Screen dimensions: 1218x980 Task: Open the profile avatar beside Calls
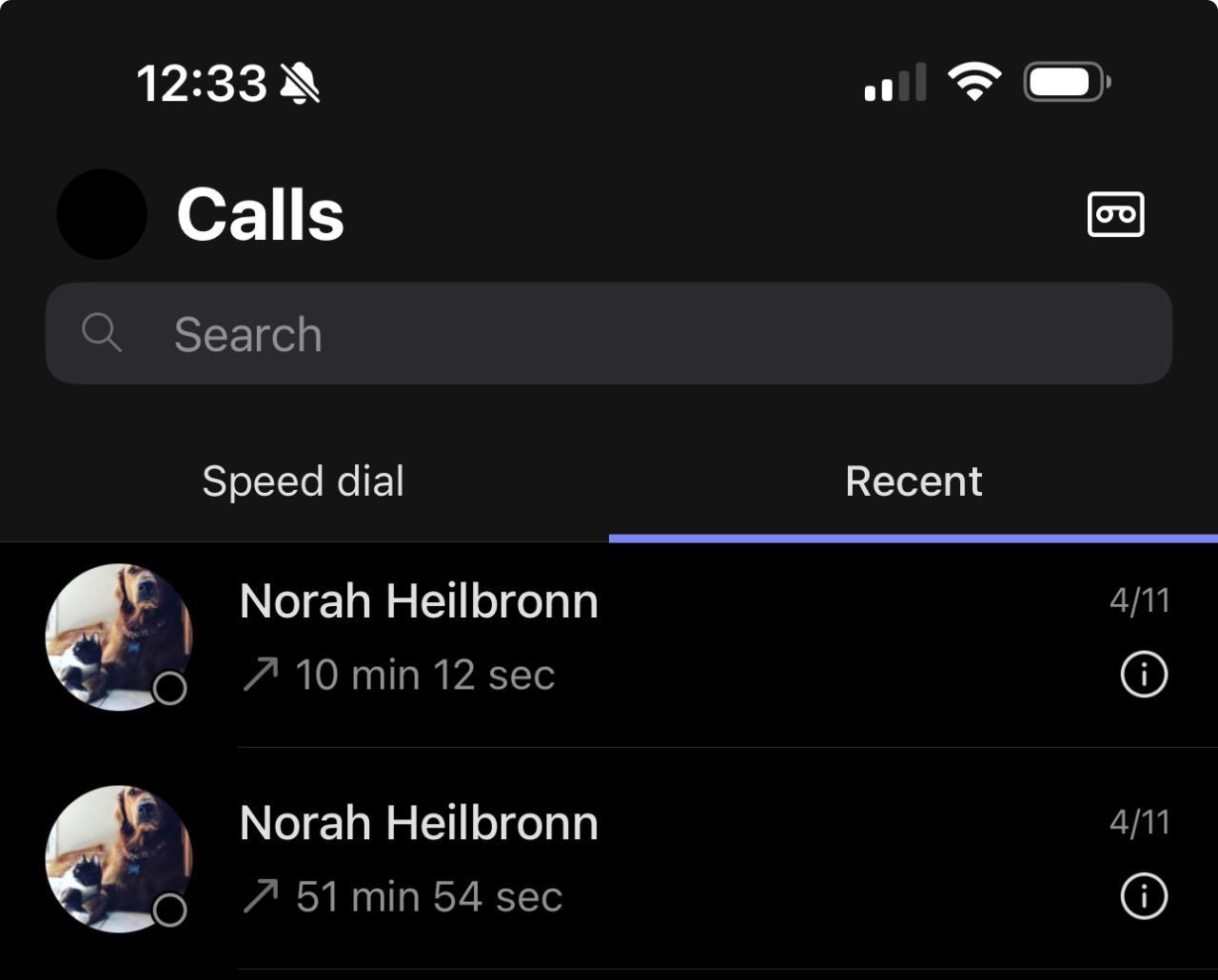pyautogui.click(x=102, y=214)
